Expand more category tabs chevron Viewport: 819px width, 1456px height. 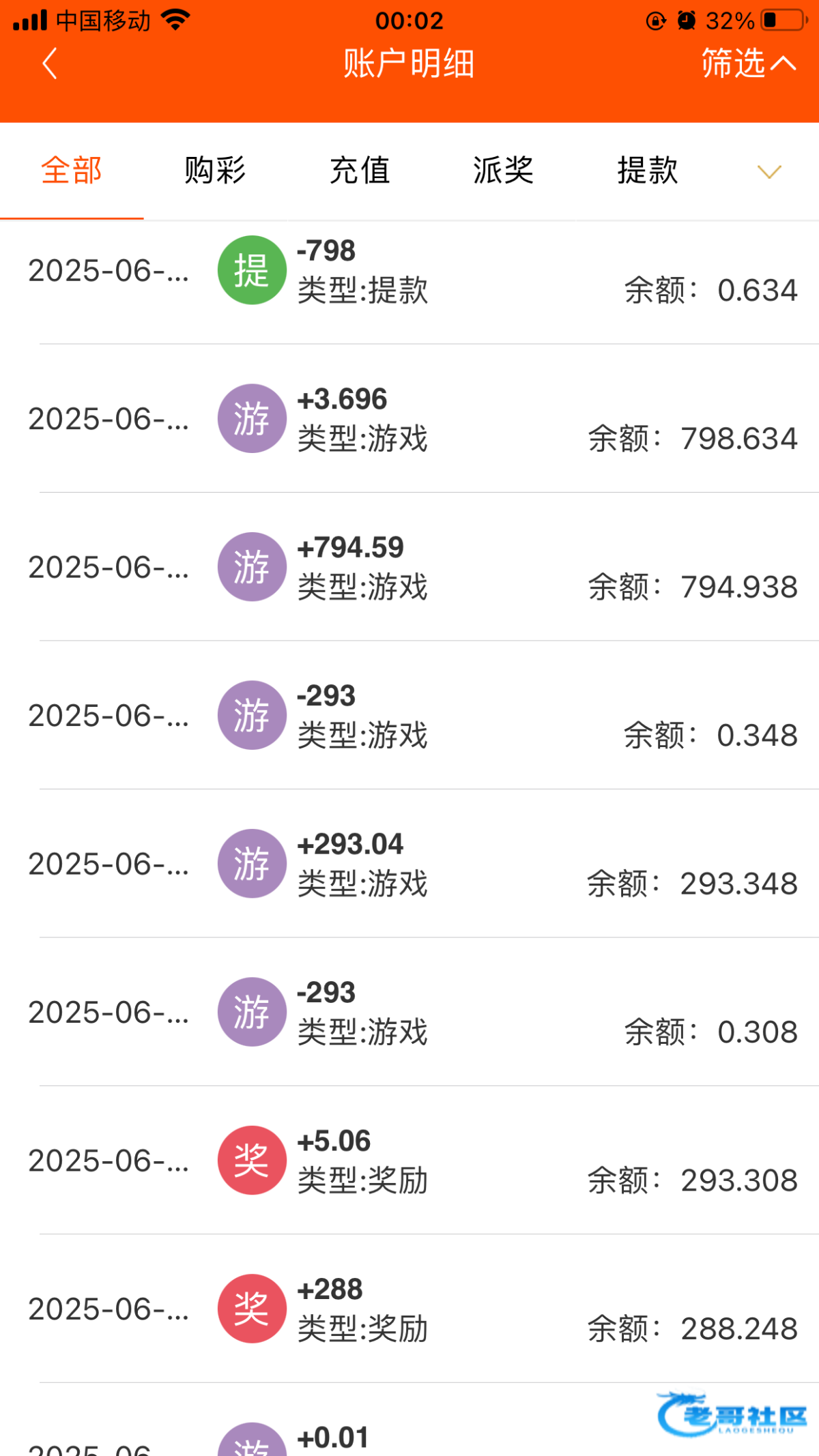(x=769, y=172)
